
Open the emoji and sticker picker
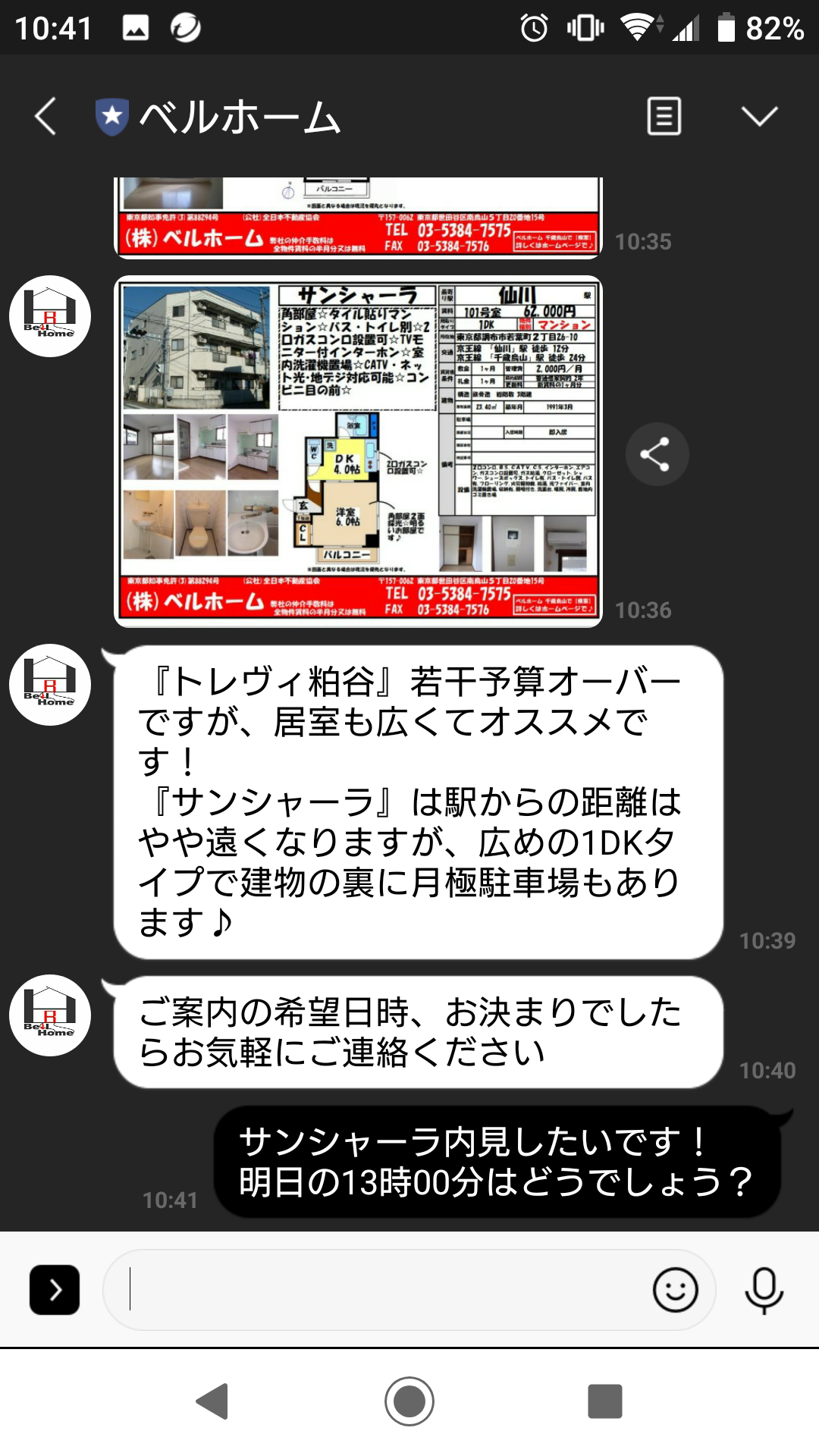675,1289
